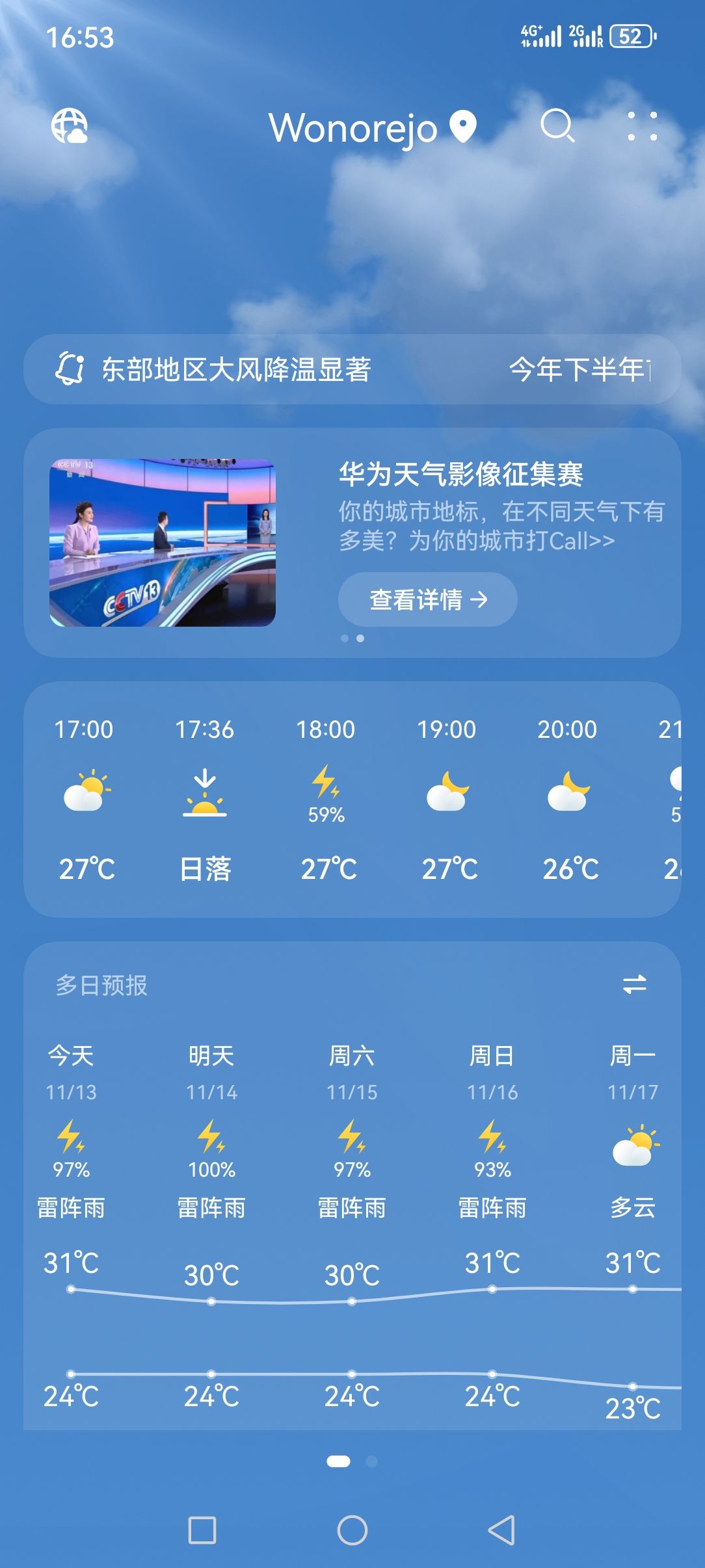Image resolution: width=705 pixels, height=1568 pixels.
Task: Tap the 查看详情 button
Action: (x=427, y=599)
